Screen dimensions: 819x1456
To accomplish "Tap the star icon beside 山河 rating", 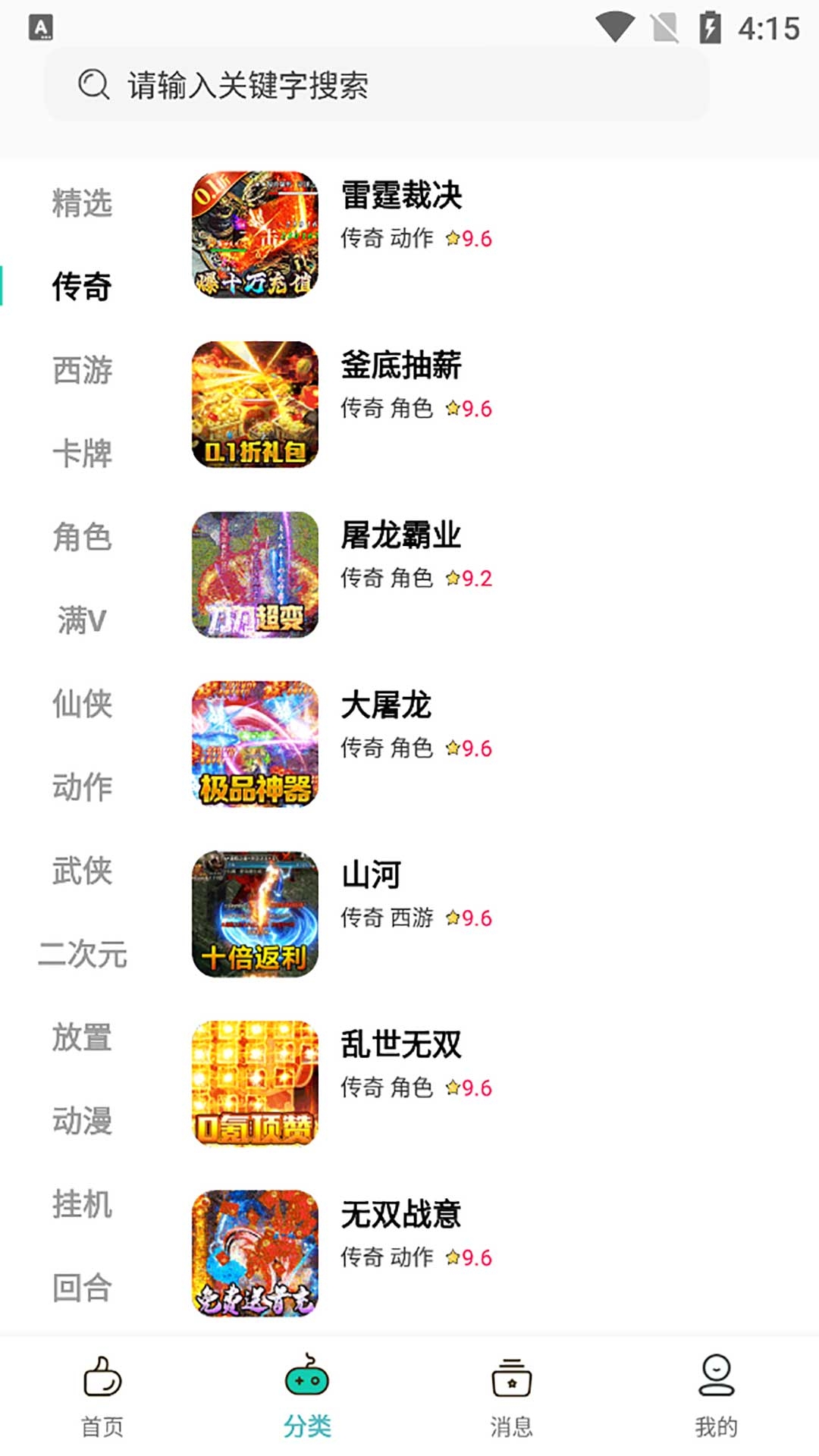I will click(x=453, y=918).
